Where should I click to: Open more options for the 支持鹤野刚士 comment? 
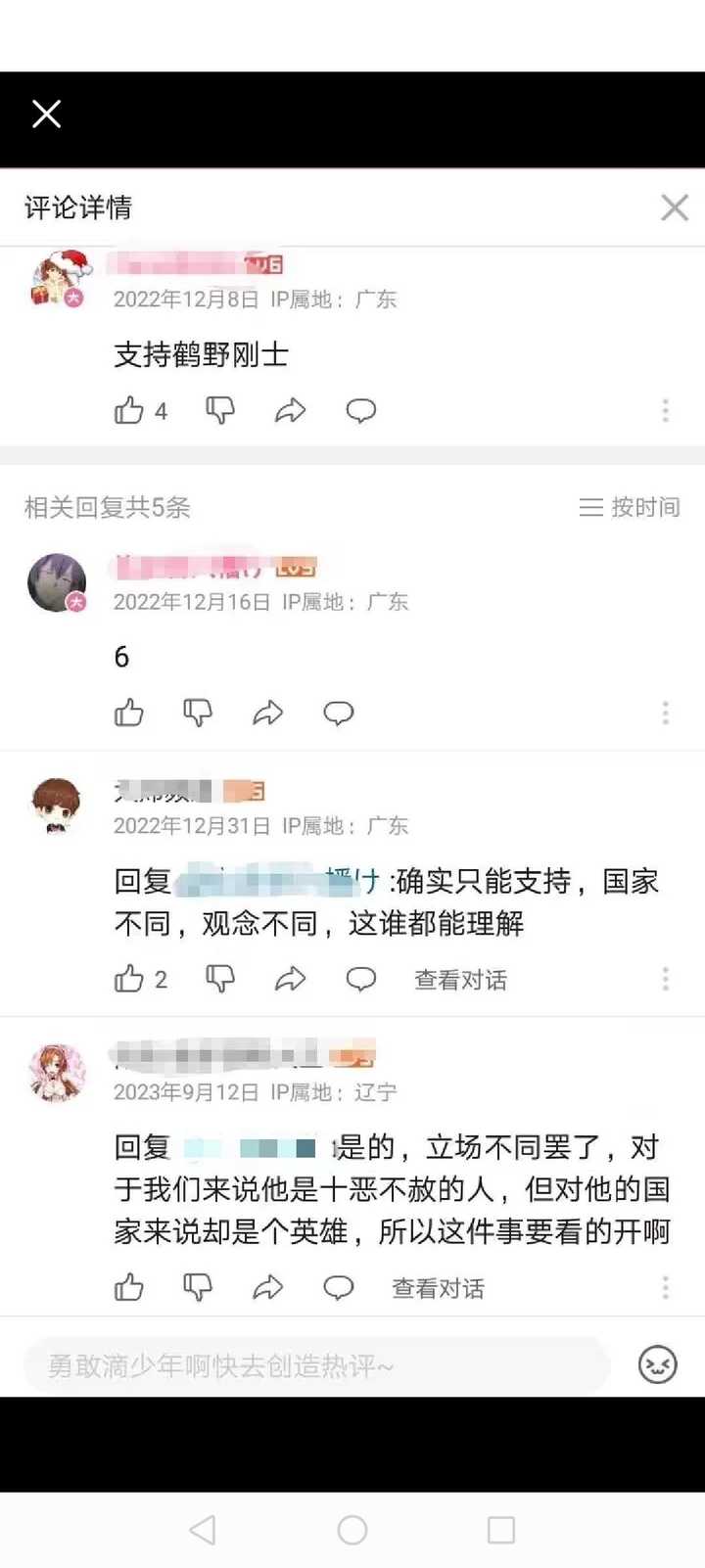pos(665,411)
